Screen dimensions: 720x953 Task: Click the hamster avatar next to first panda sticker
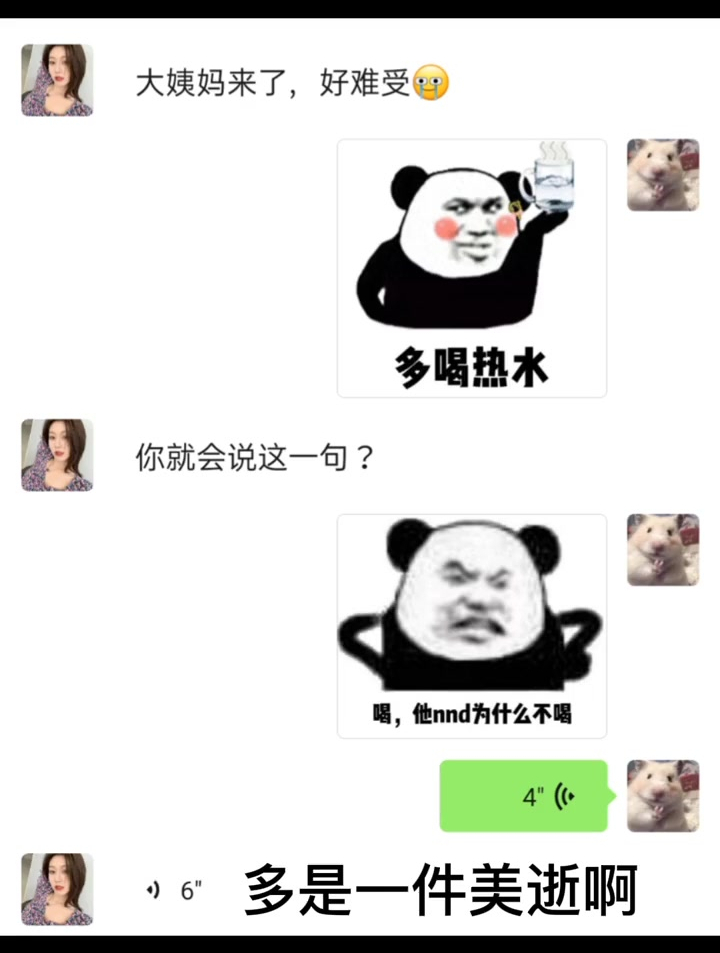point(662,176)
